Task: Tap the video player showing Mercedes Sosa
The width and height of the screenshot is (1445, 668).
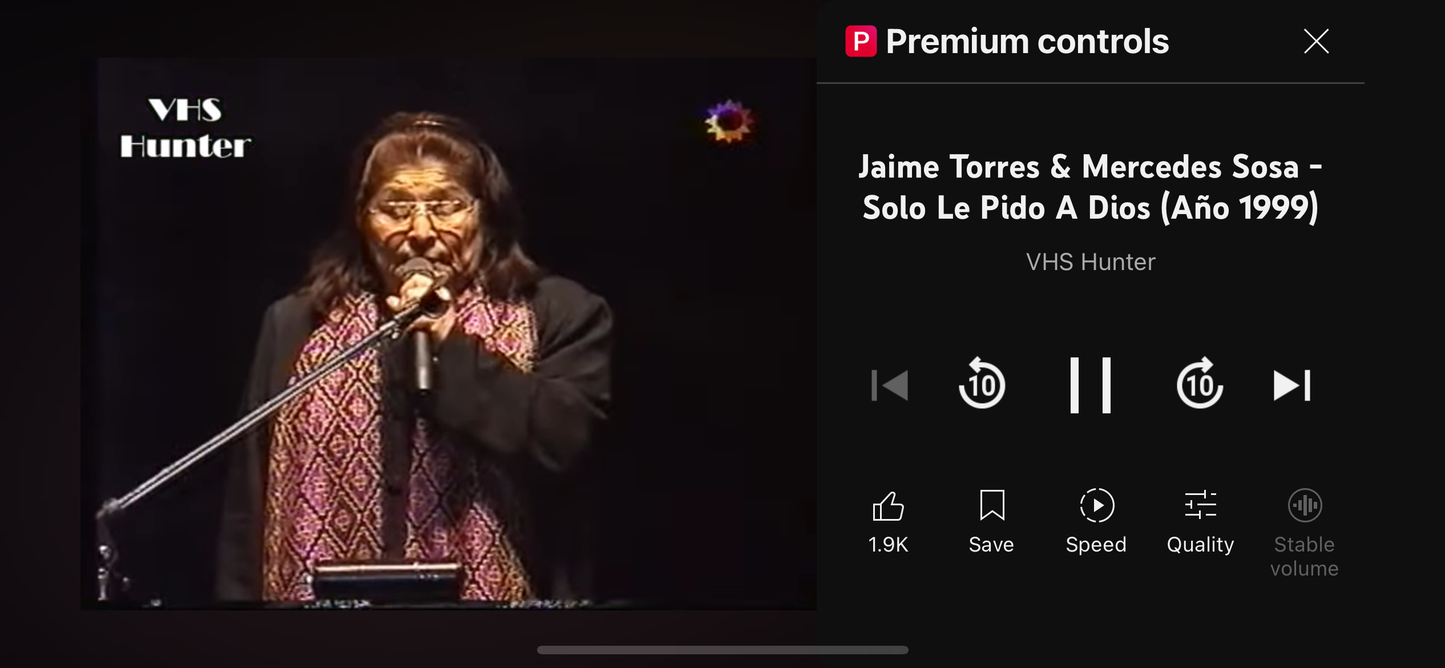Action: 448,333
